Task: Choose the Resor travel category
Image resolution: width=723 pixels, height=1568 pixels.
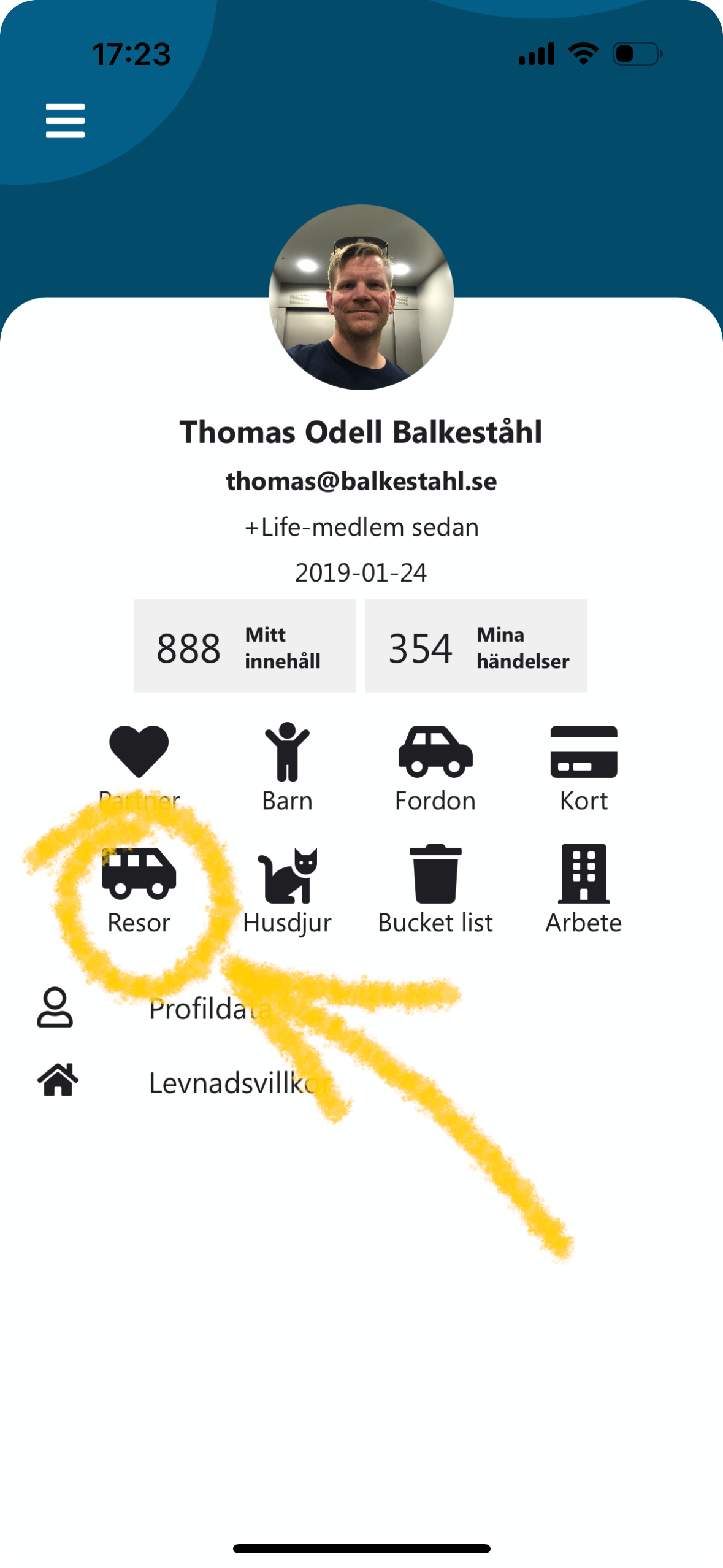Action: coord(139,888)
